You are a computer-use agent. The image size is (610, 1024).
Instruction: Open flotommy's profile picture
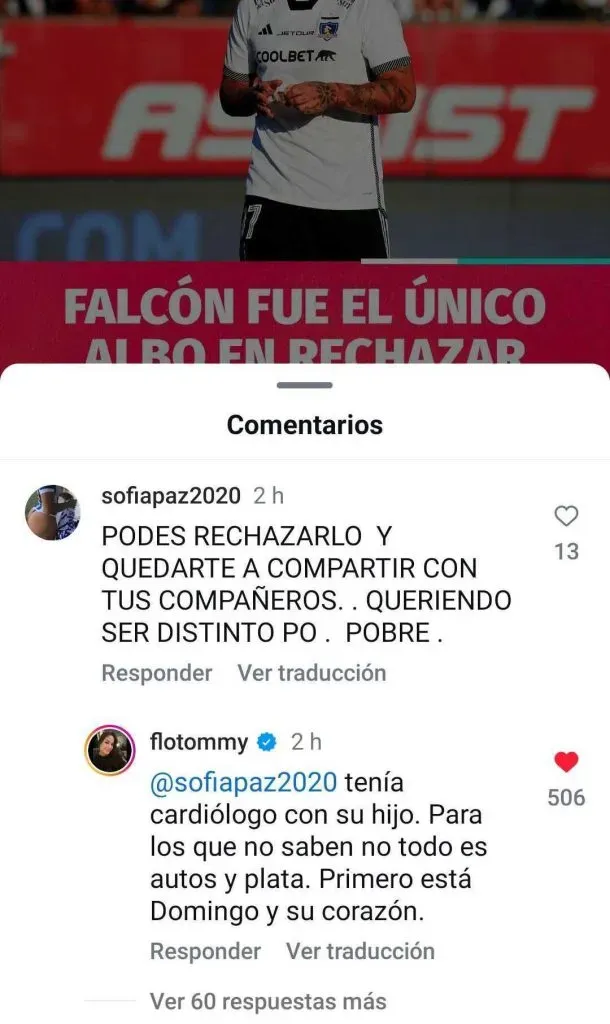click(x=109, y=750)
